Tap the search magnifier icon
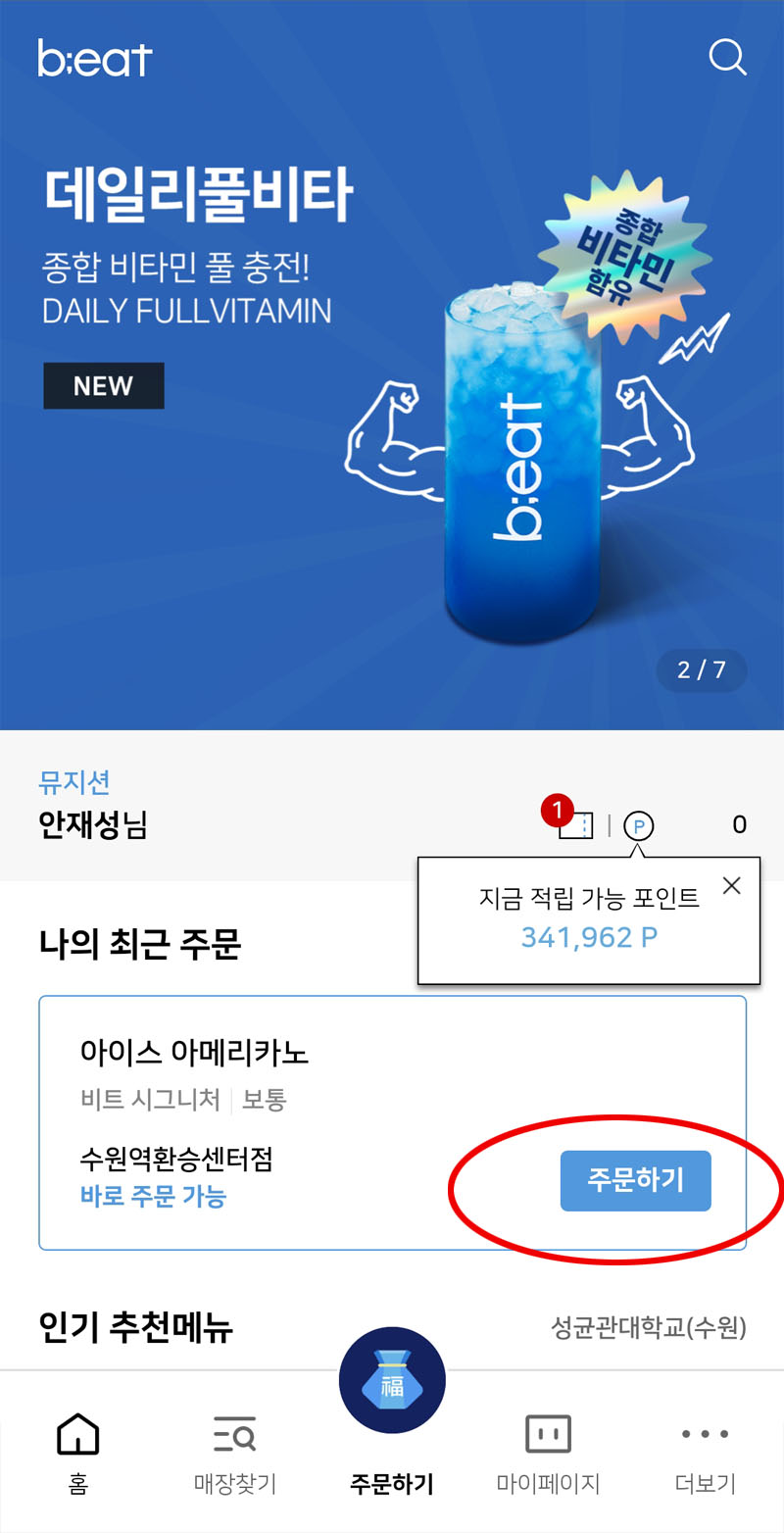This screenshot has height=1533, width=784. pyautogui.click(x=727, y=58)
